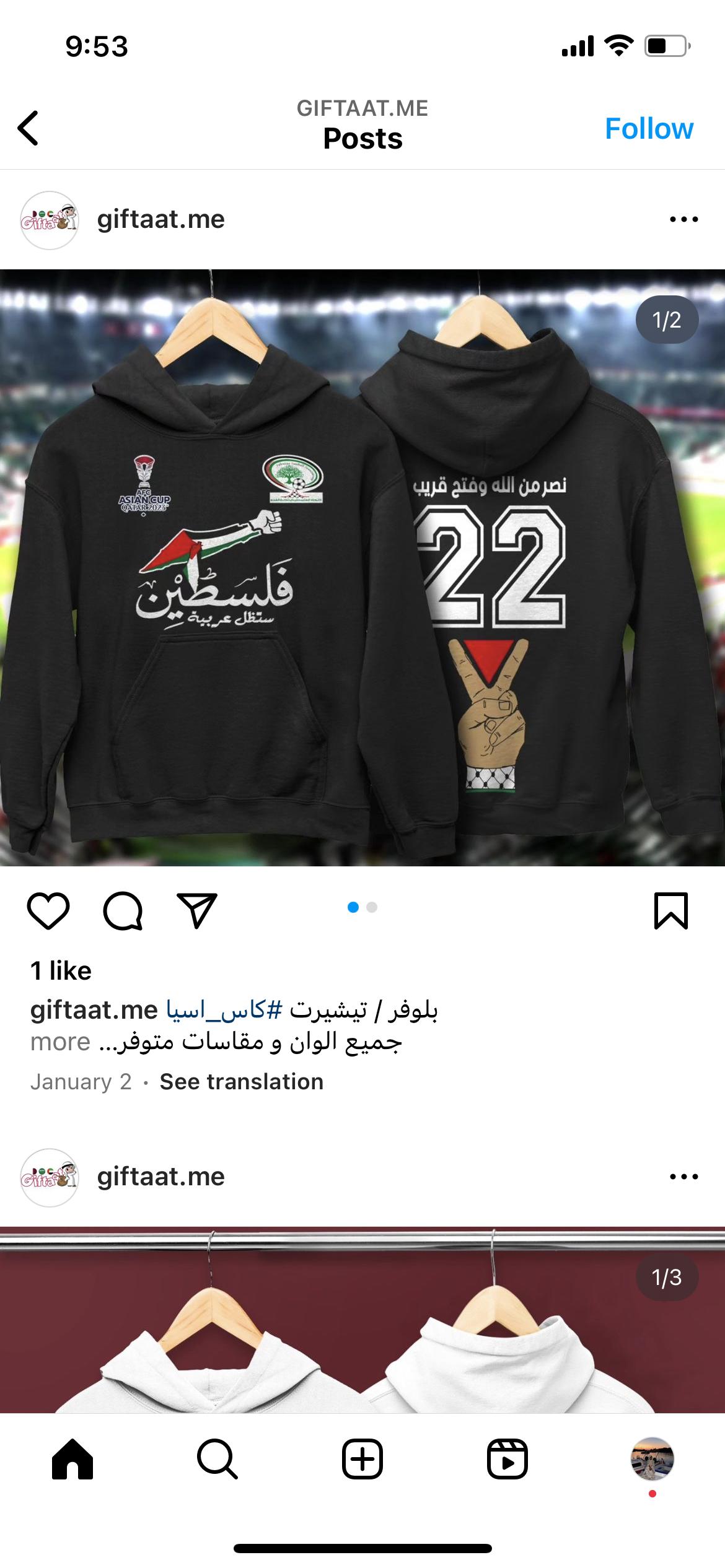Open the كاس_اسيا hashtag
The image size is (725, 1568).
click(x=224, y=1010)
